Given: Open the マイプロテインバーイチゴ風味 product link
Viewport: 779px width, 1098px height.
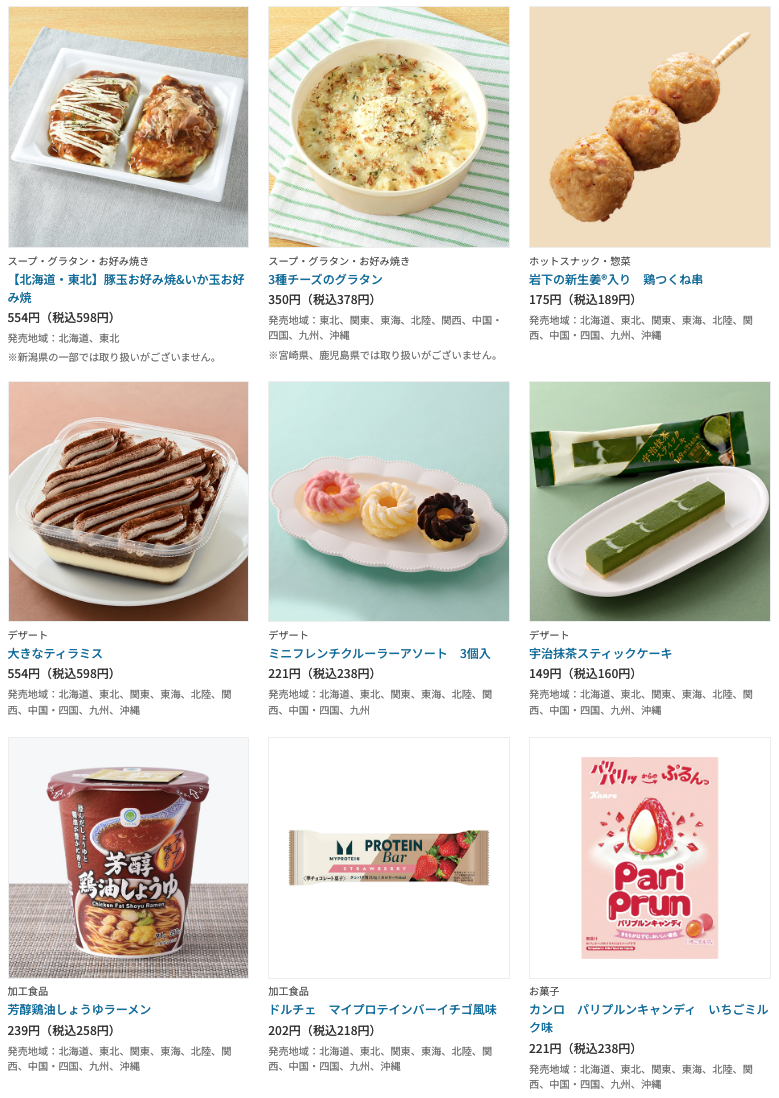Looking at the screenshot, I should (382, 1010).
